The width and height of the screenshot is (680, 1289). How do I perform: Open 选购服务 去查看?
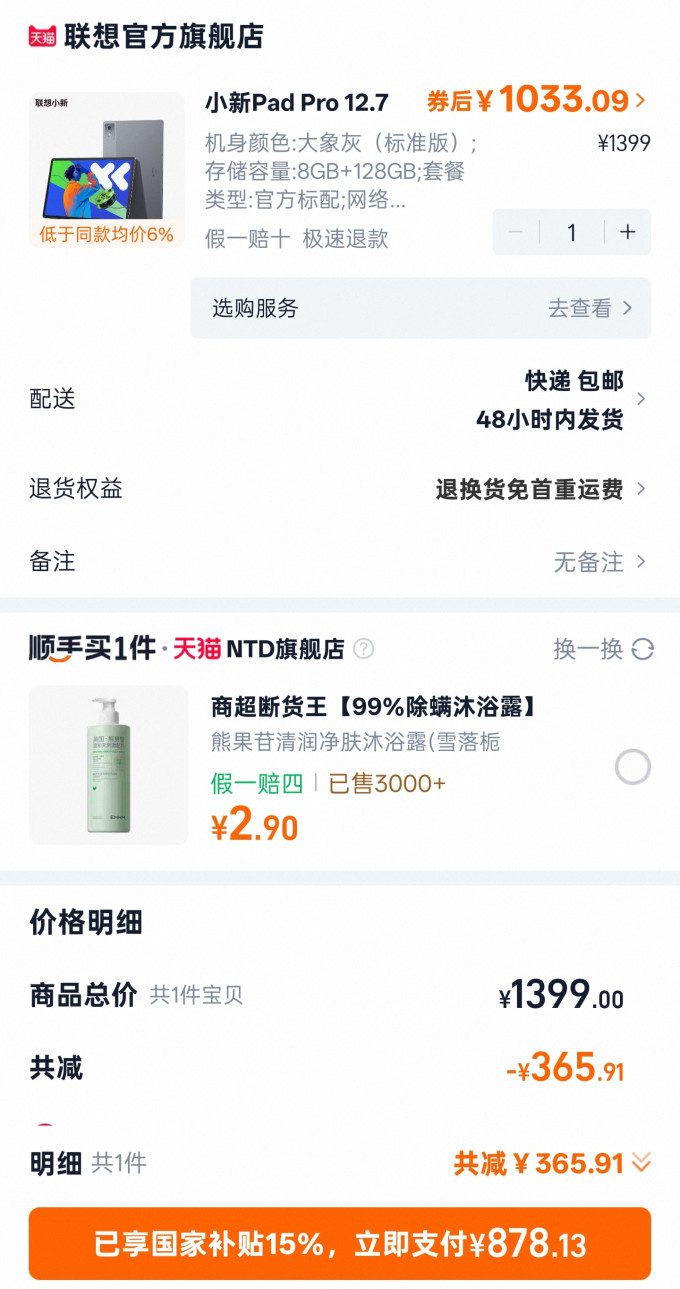point(421,308)
